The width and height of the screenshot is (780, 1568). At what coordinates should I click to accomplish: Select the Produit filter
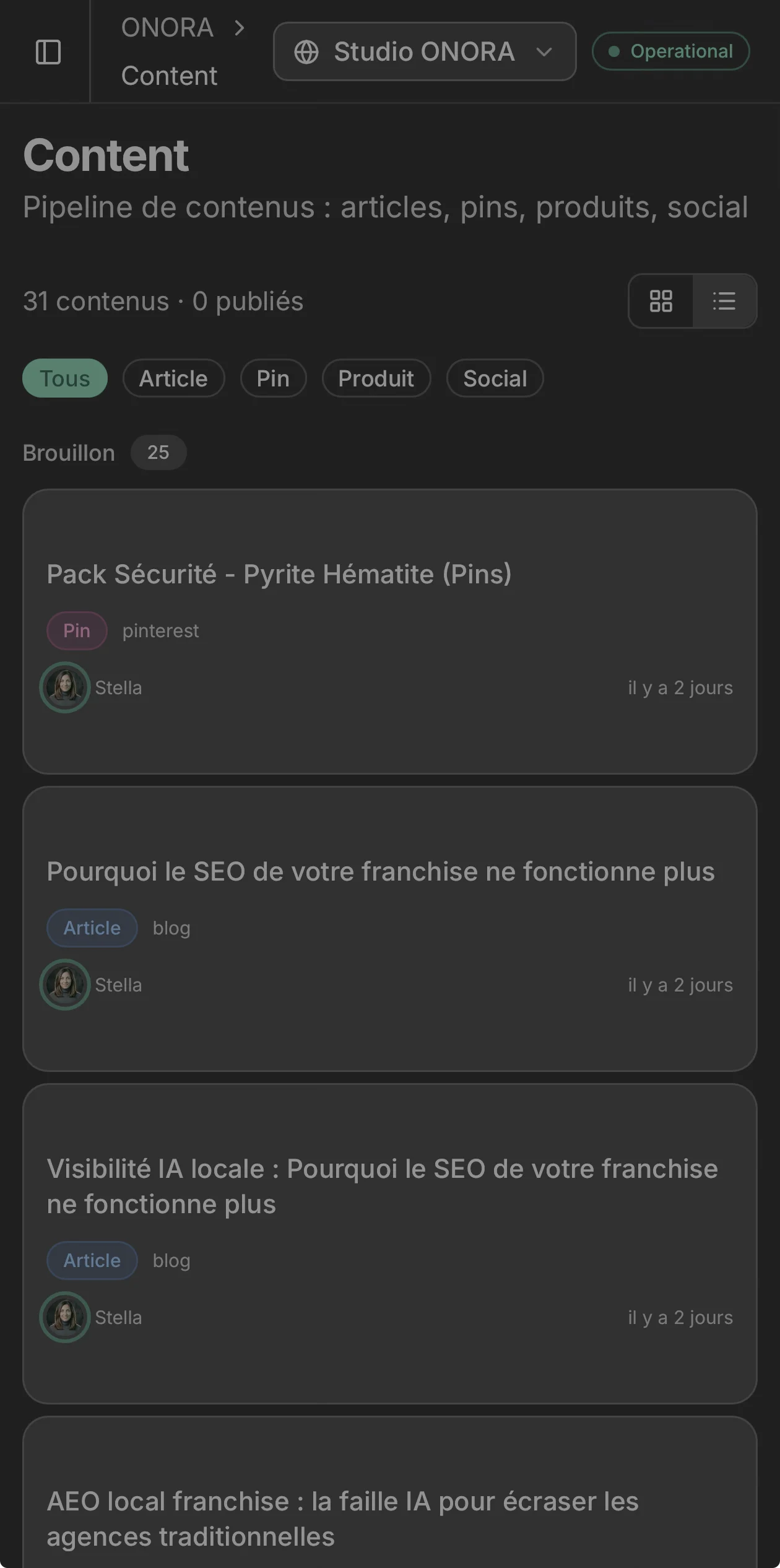376,378
